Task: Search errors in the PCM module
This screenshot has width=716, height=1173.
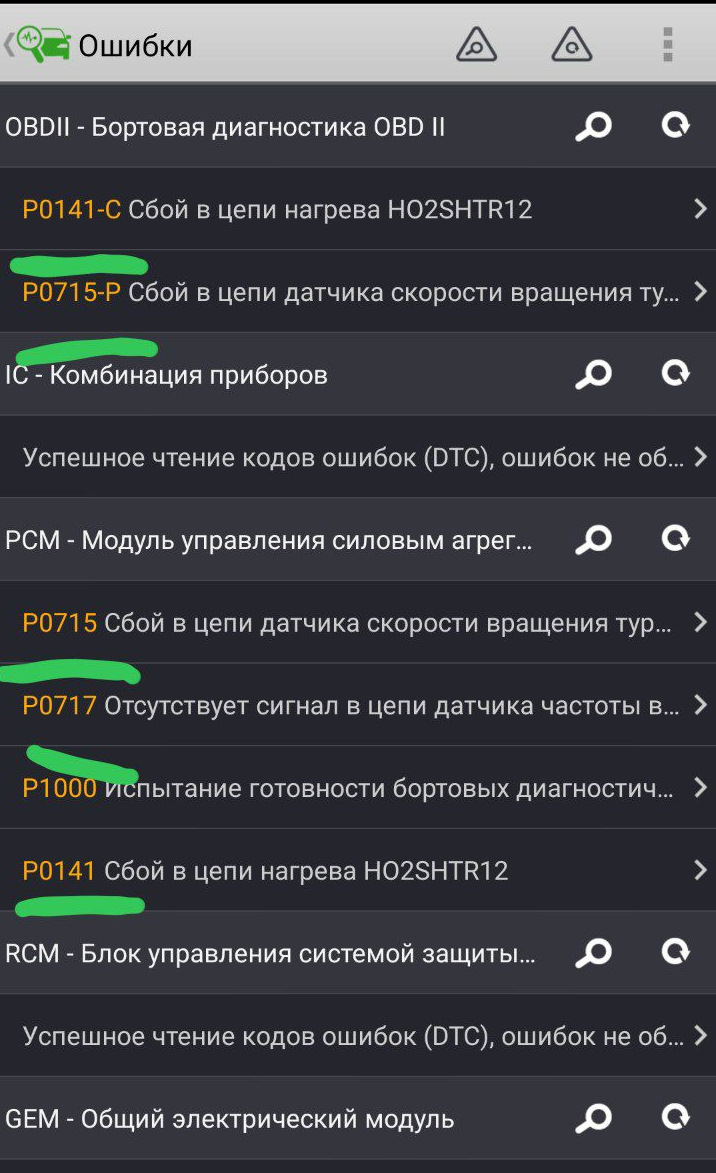Action: [x=593, y=540]
